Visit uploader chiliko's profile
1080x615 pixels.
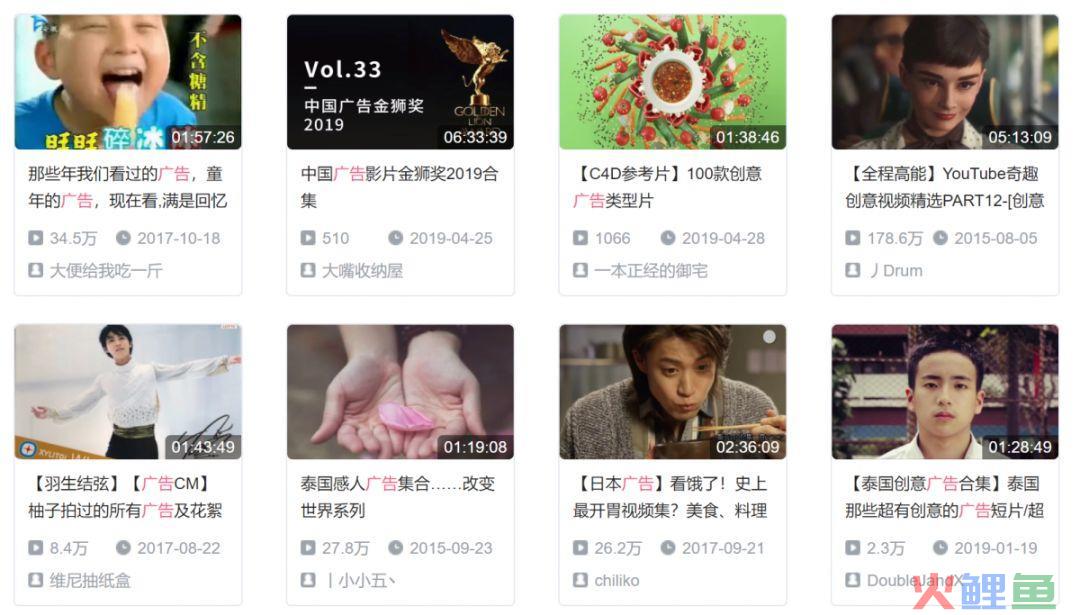coord(616,580)
